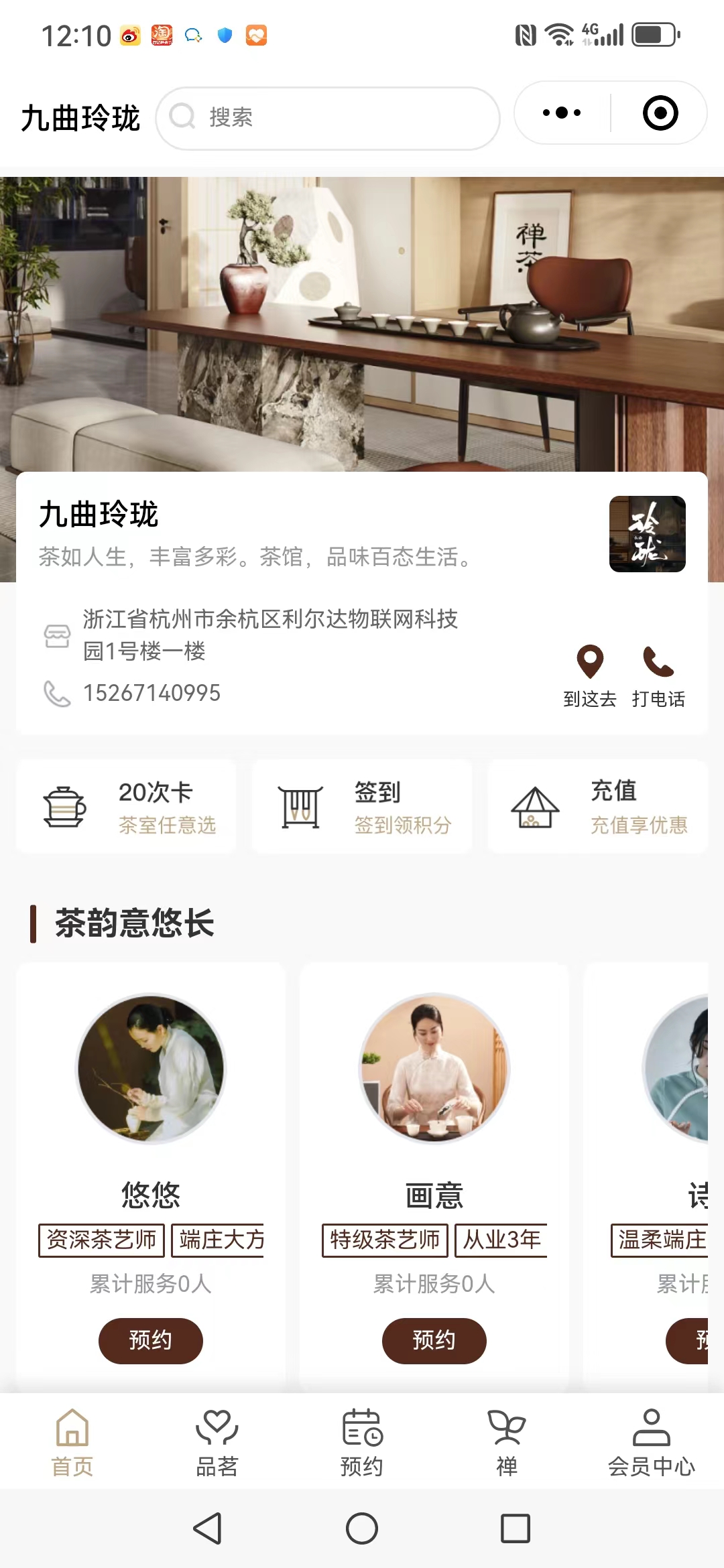Open the mini program overflow menu
This screenshot has width=724, height=1568.
[x=562, y=113]
